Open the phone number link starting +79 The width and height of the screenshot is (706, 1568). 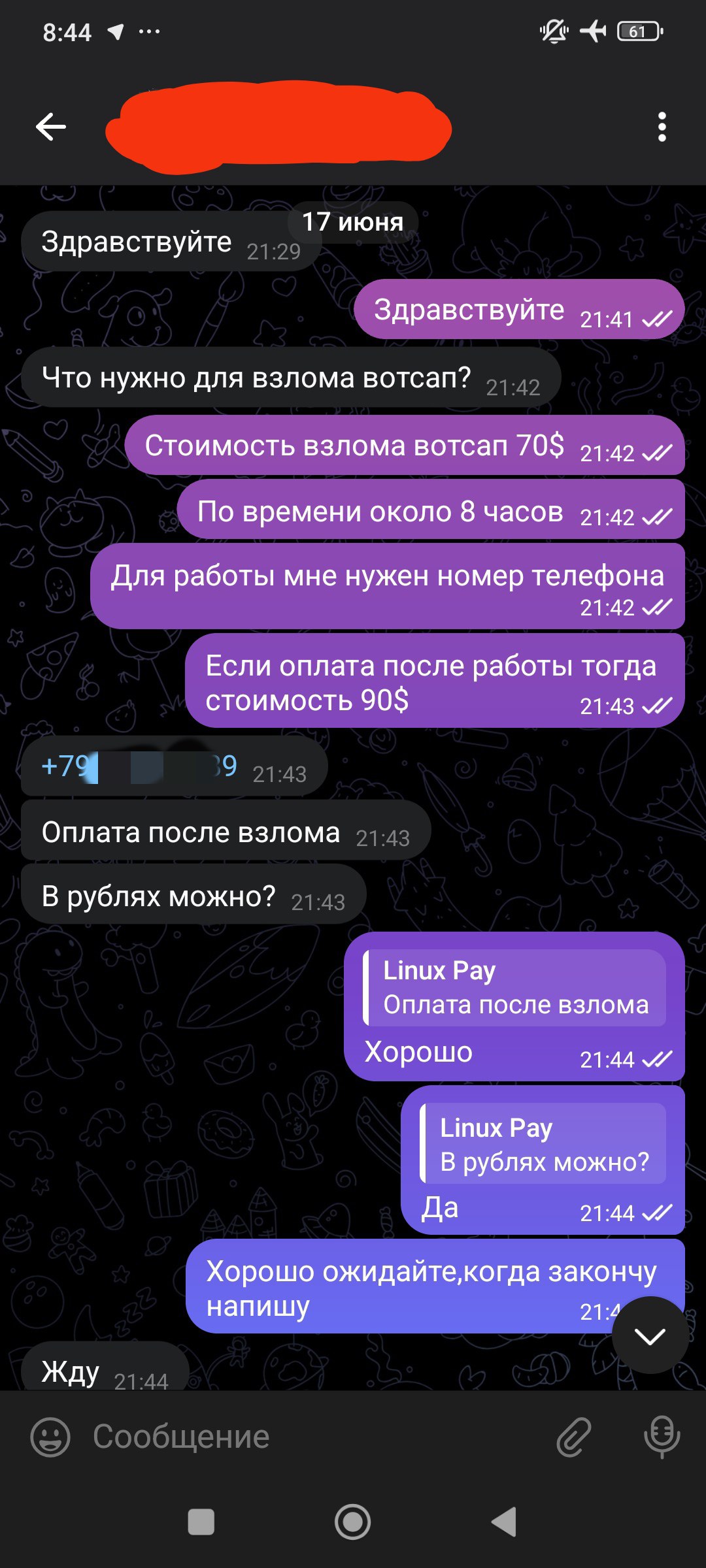tap(139, 766)
